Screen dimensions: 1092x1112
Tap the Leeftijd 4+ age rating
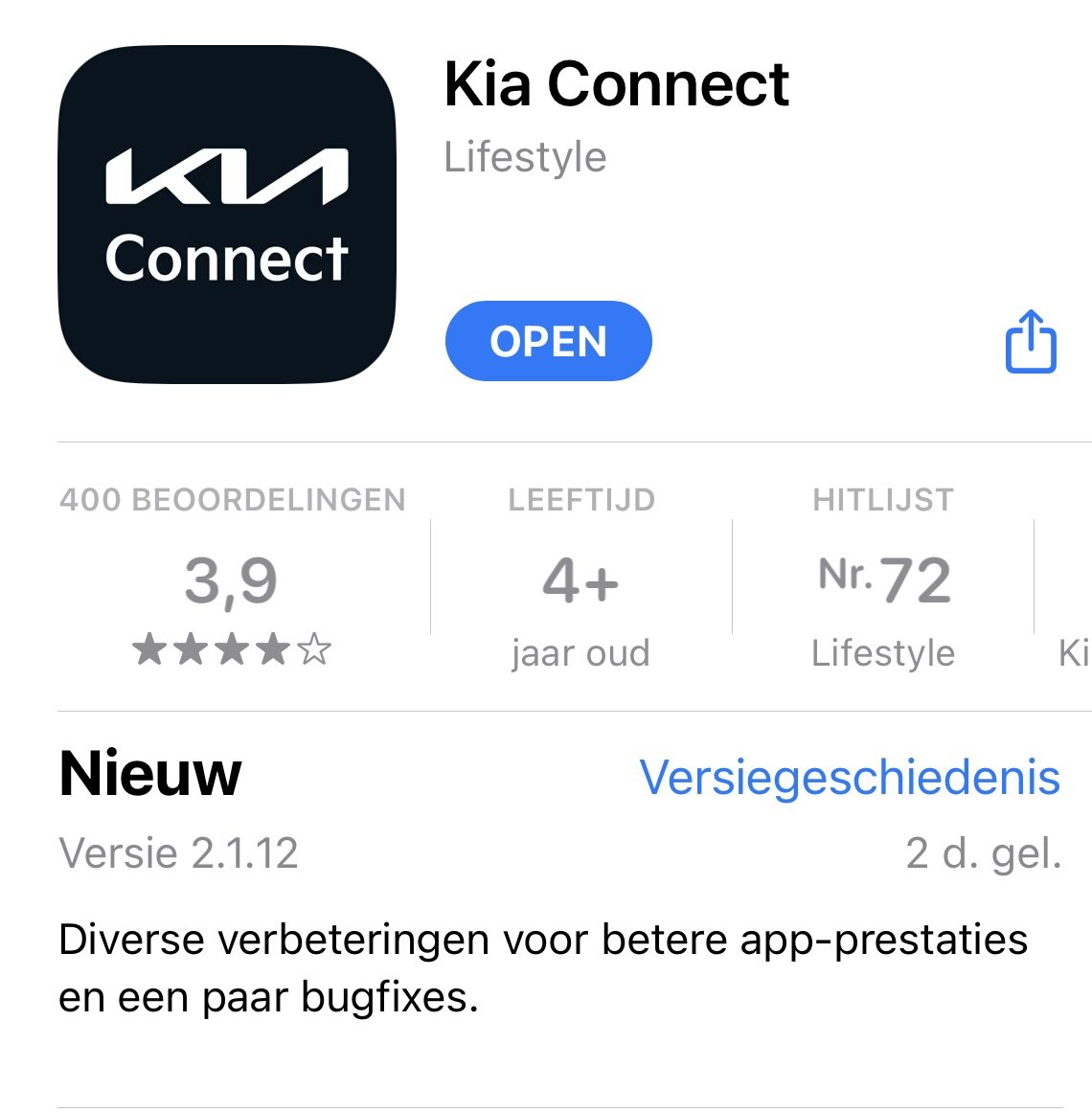tap(580, 579)
